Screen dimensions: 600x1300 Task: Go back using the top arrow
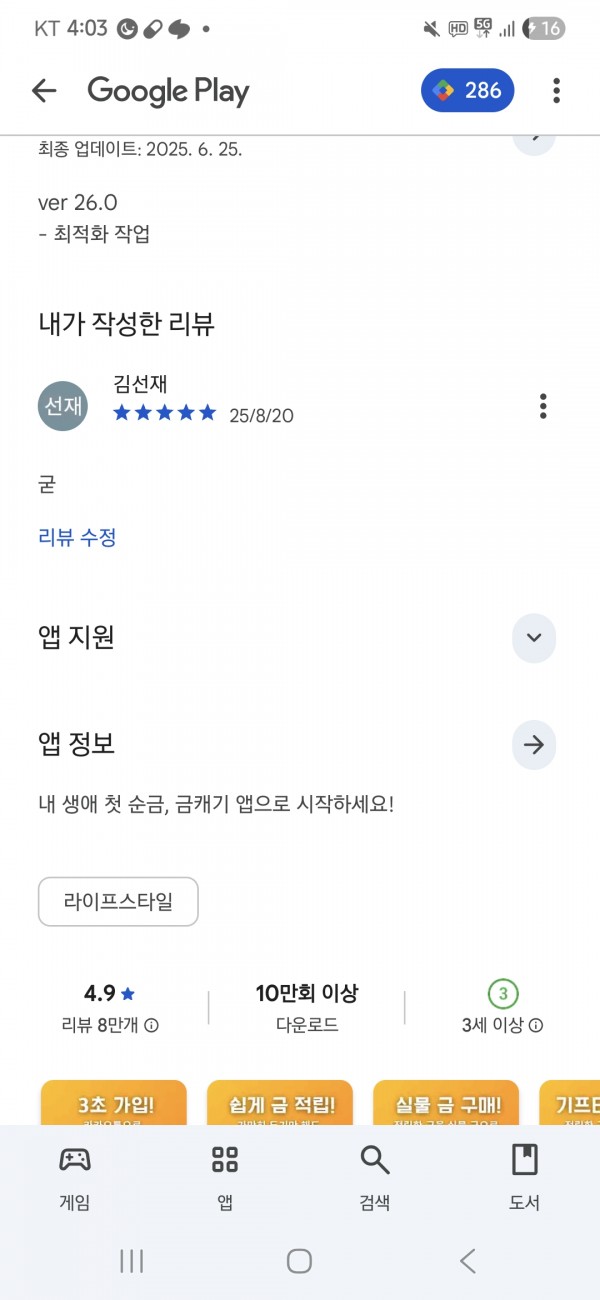tap(44, 91)
